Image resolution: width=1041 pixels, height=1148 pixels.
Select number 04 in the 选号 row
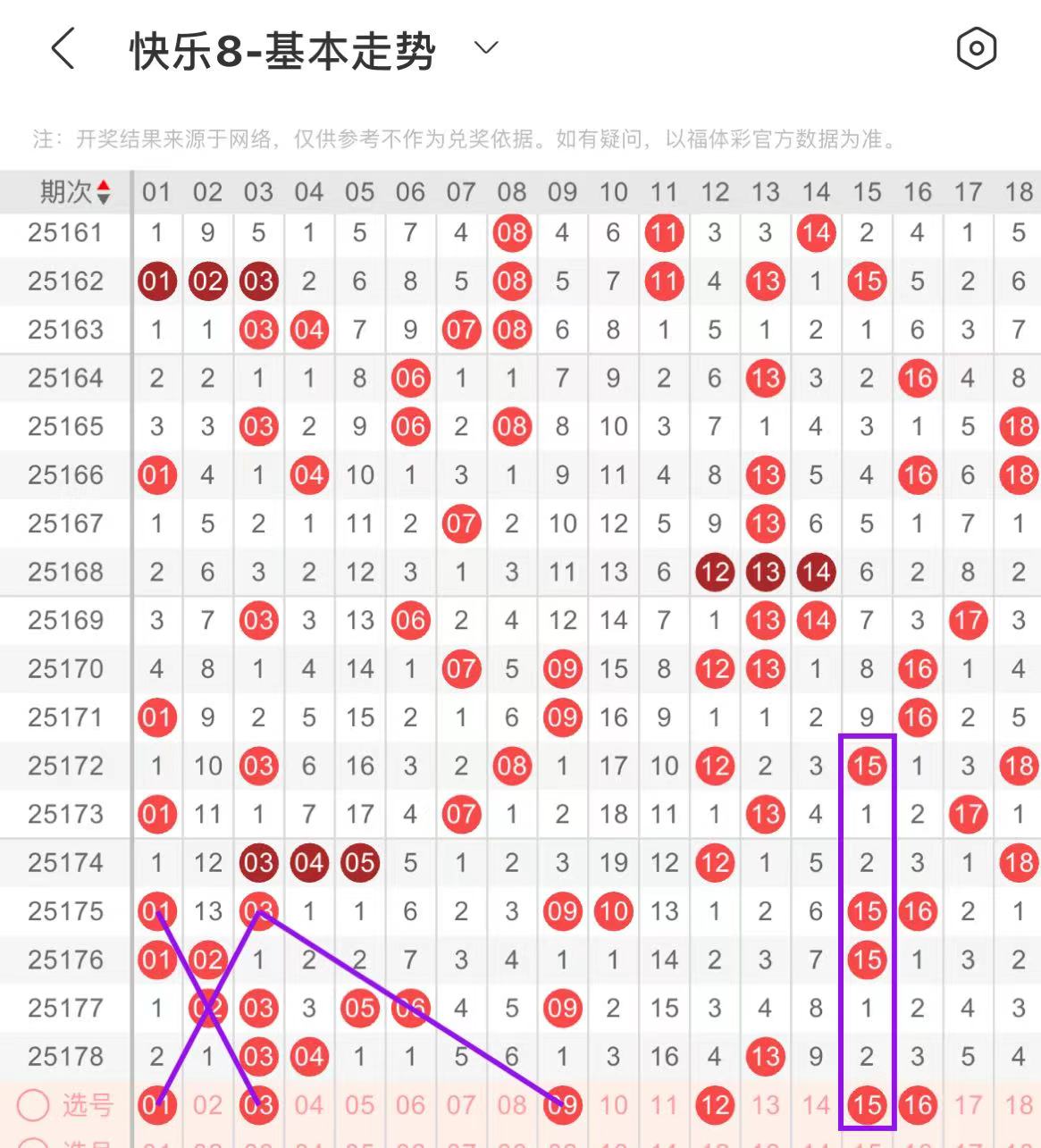[309, 1105]
